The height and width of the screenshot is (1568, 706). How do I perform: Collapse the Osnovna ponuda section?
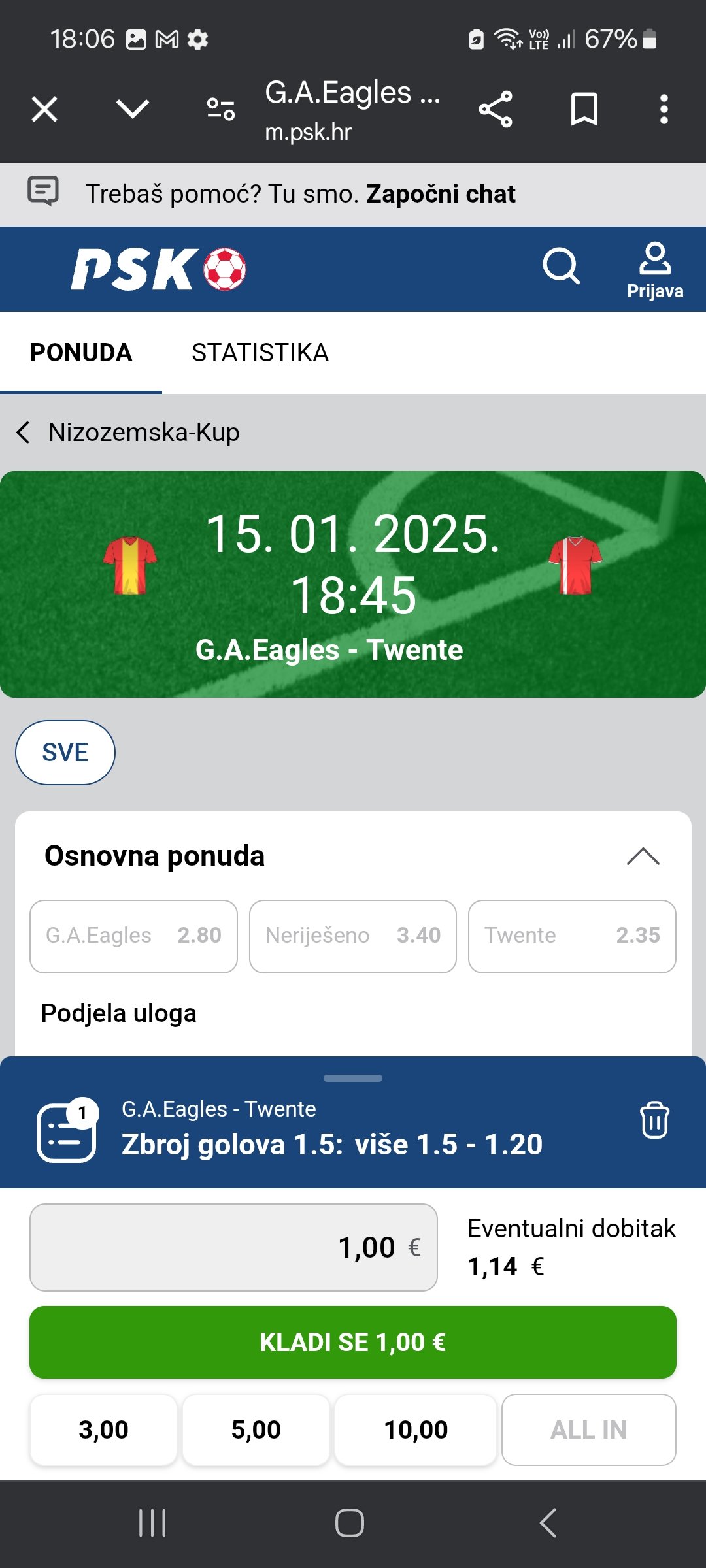(643, 856)
